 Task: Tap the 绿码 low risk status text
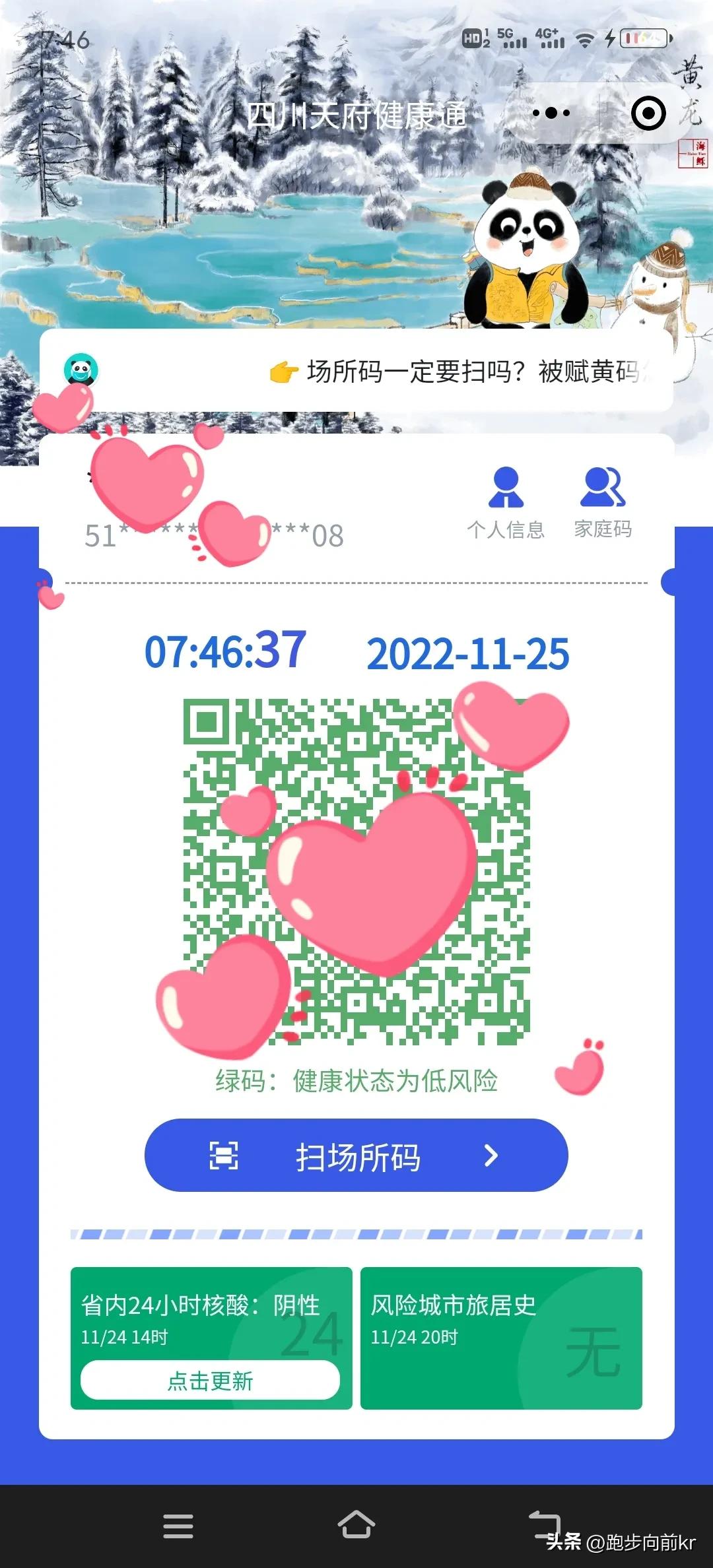pyautogui.click(x=356, y=1080)
